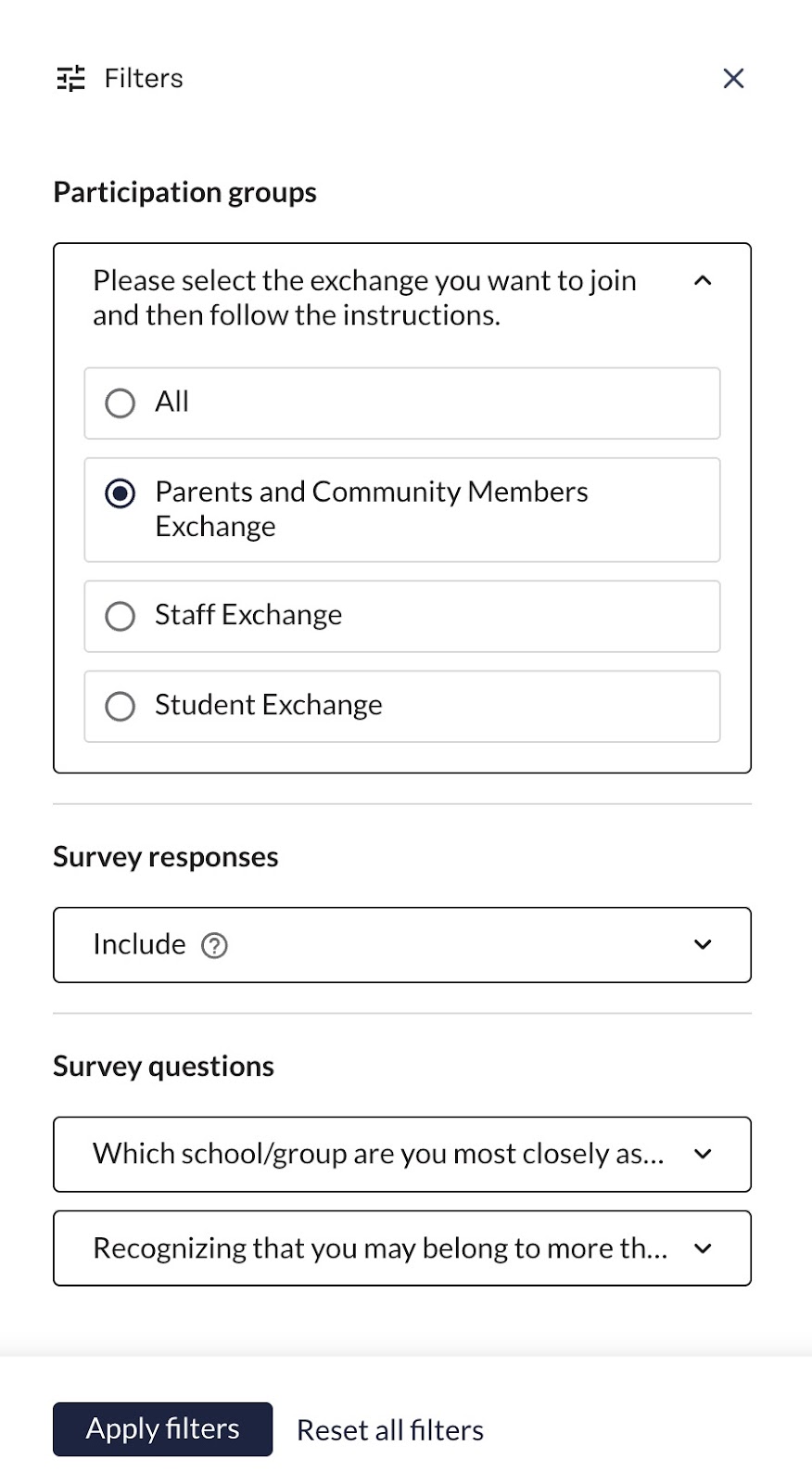
Task: Pick the Student Exchange option
Action: 402,707
